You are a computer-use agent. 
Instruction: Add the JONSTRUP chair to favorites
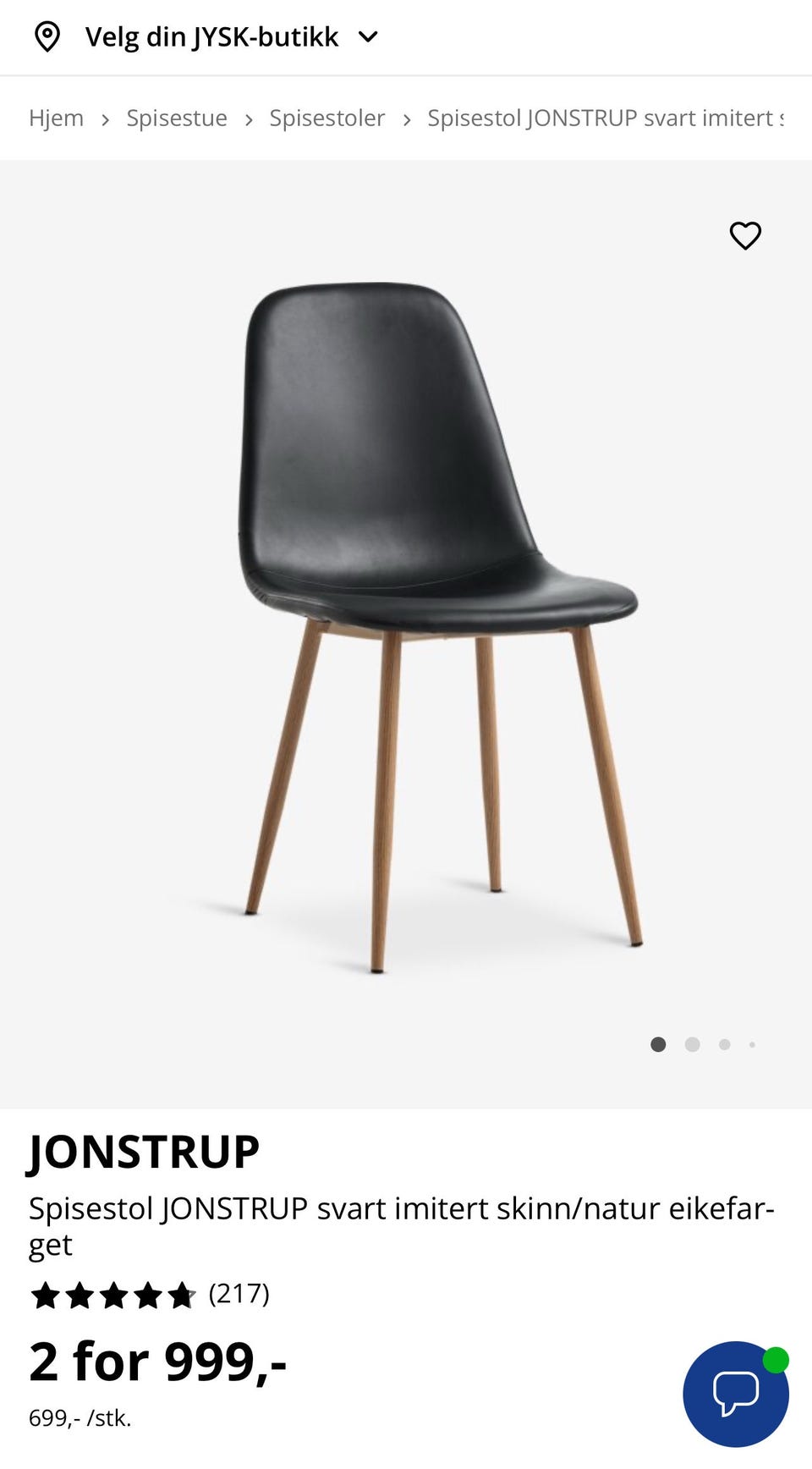point(745,235)
